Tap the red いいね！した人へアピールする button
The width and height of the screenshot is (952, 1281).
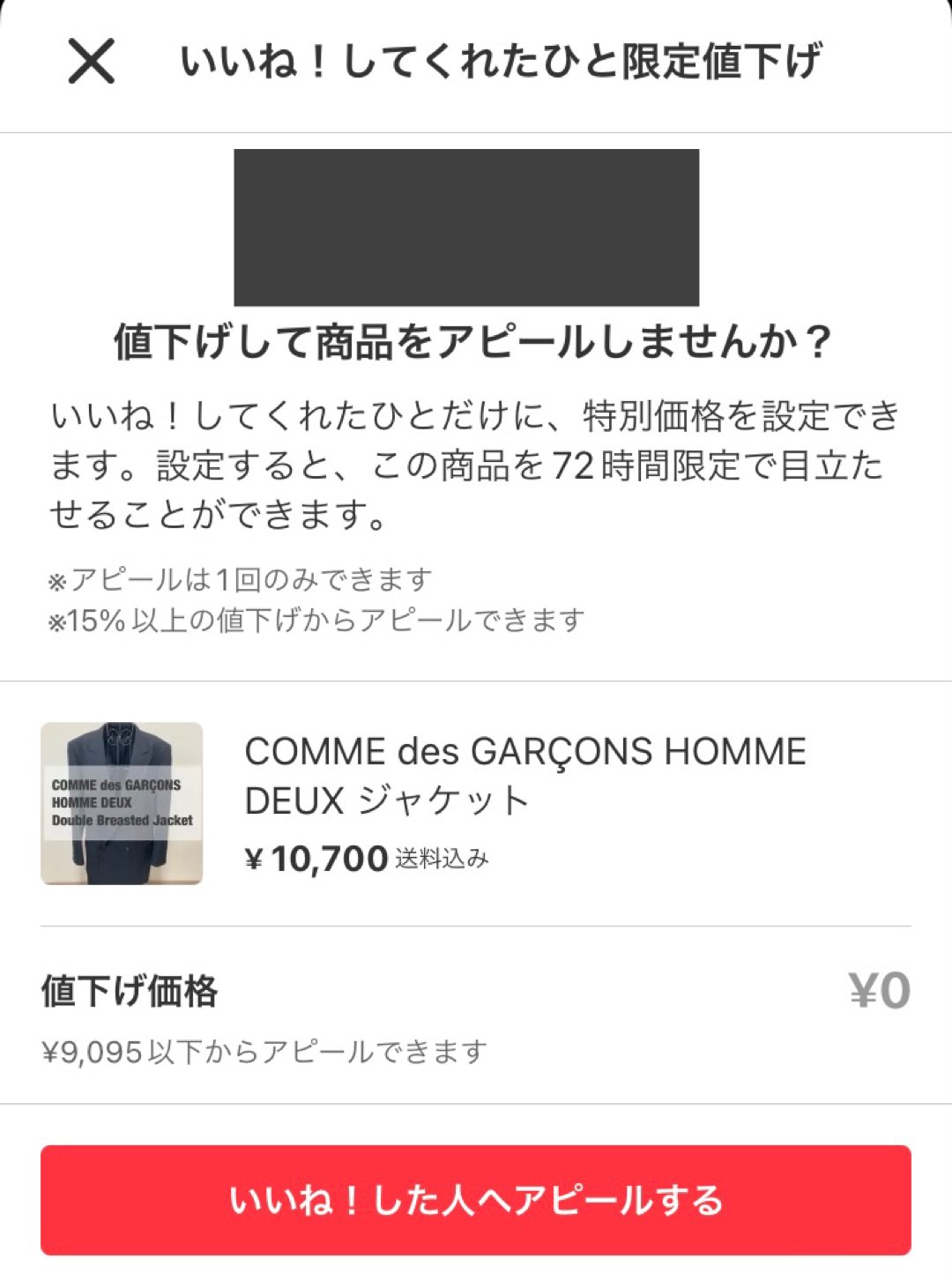(x=476, y=1199)
